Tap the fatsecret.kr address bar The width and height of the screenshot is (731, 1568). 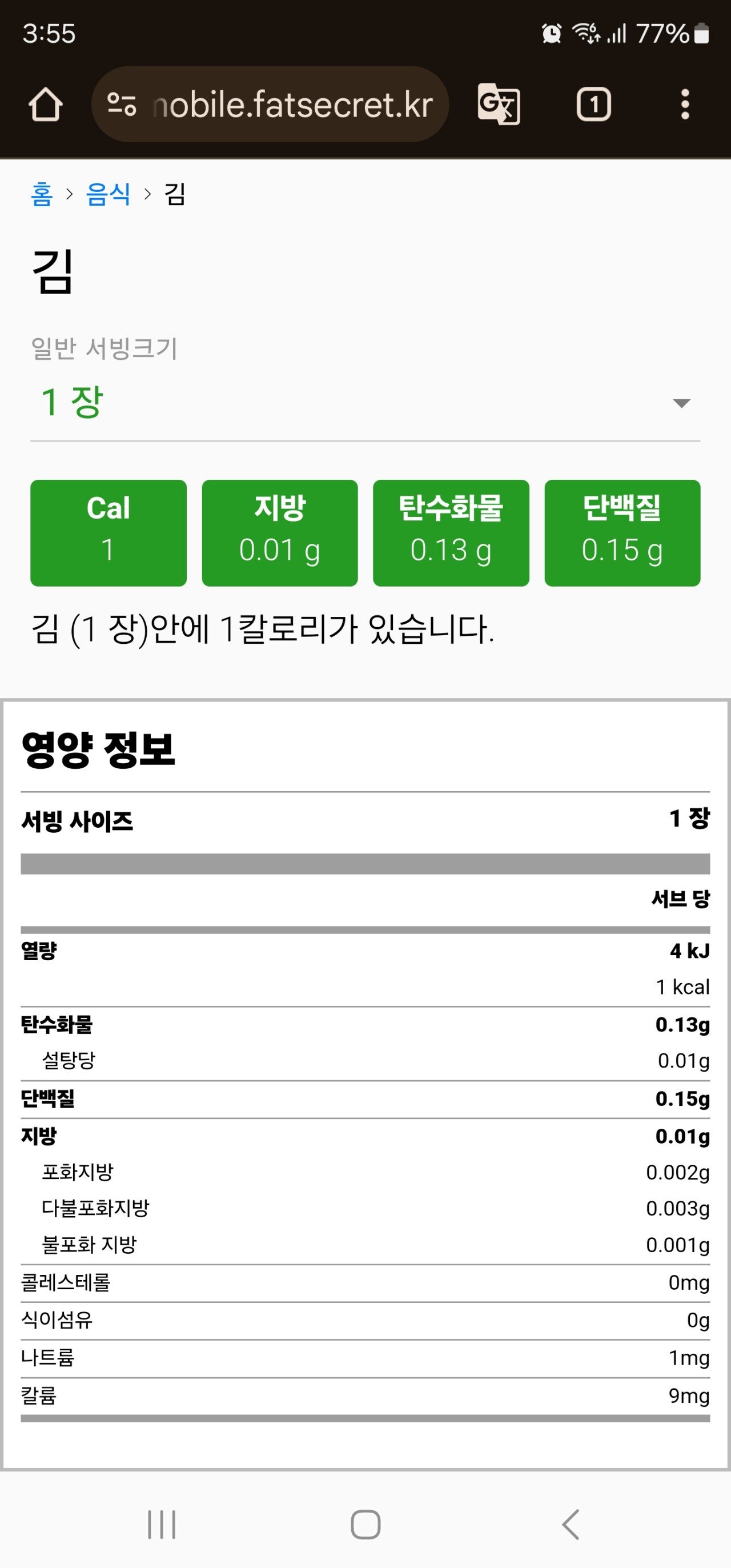click(292, 104)
